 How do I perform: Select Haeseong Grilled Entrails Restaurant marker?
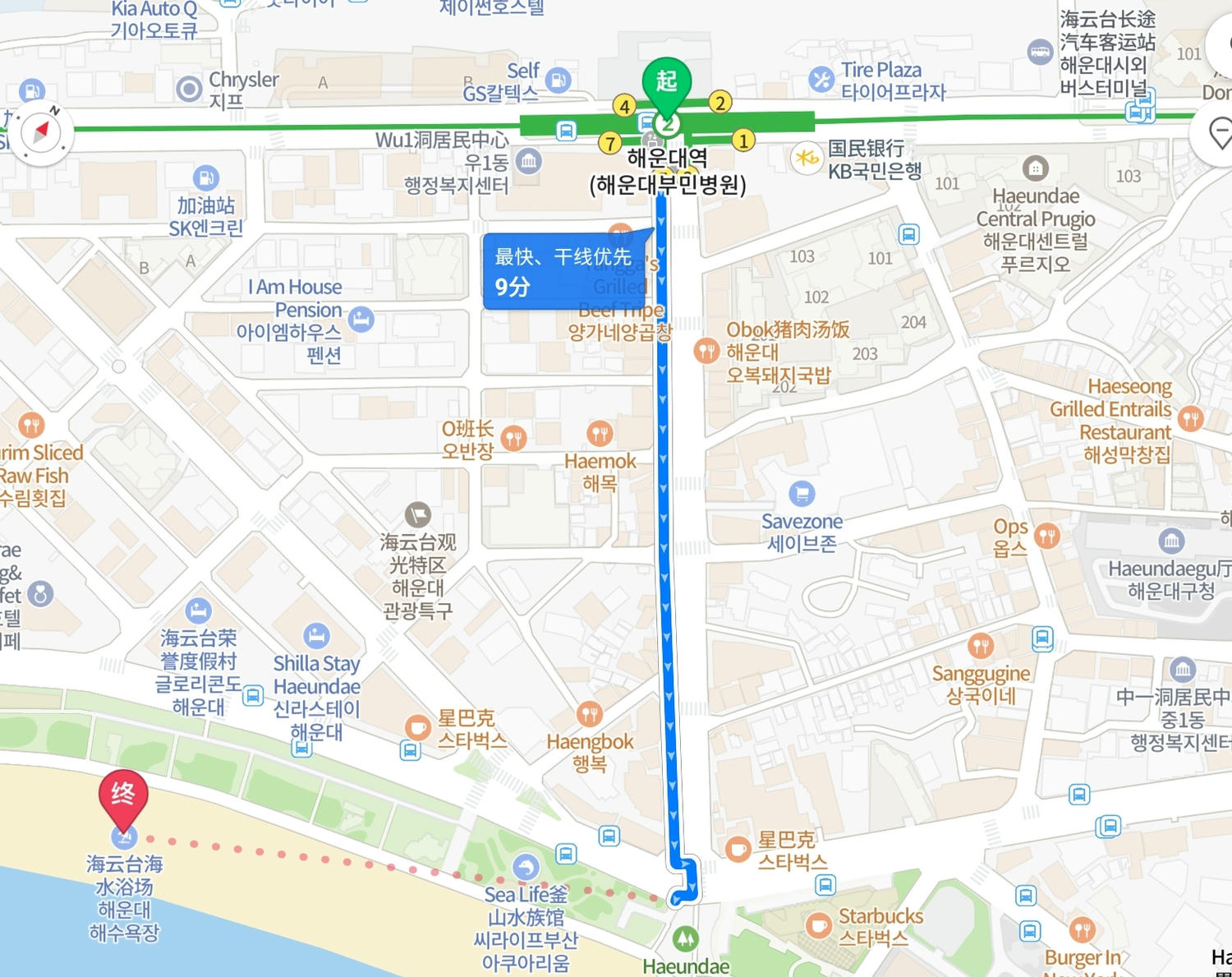pyautogui.click(x=1189, y=419)
